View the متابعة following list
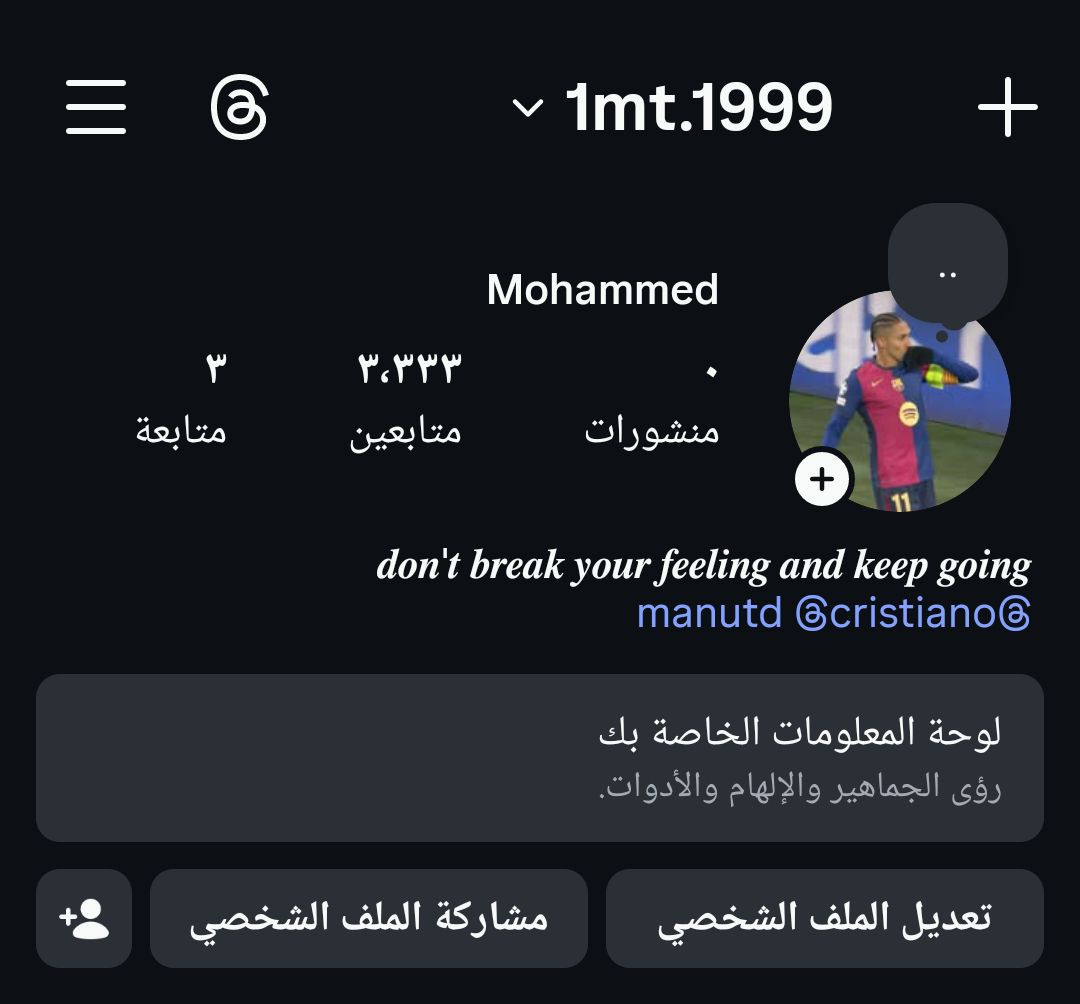 182,400
